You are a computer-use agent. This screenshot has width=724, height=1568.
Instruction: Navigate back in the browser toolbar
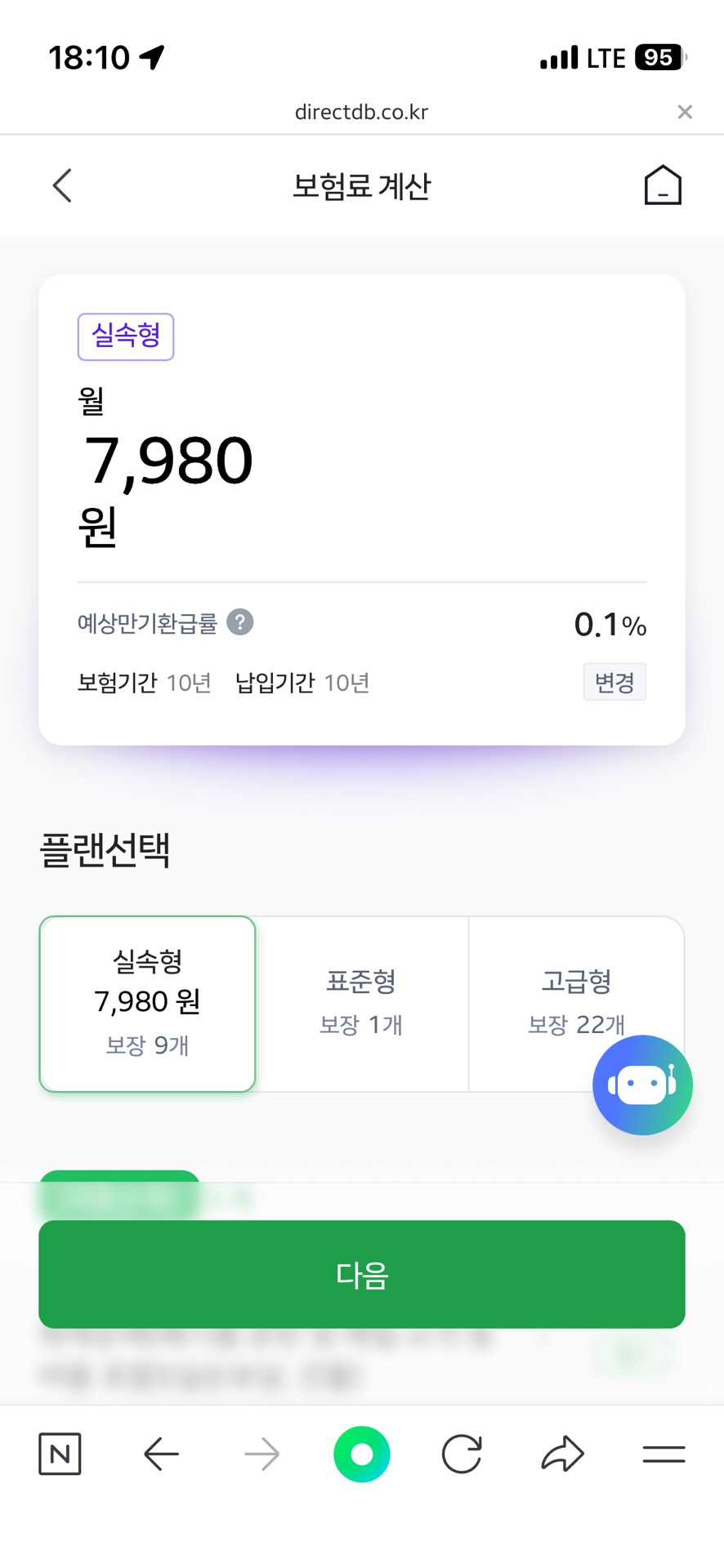(x=161, y=1454)
